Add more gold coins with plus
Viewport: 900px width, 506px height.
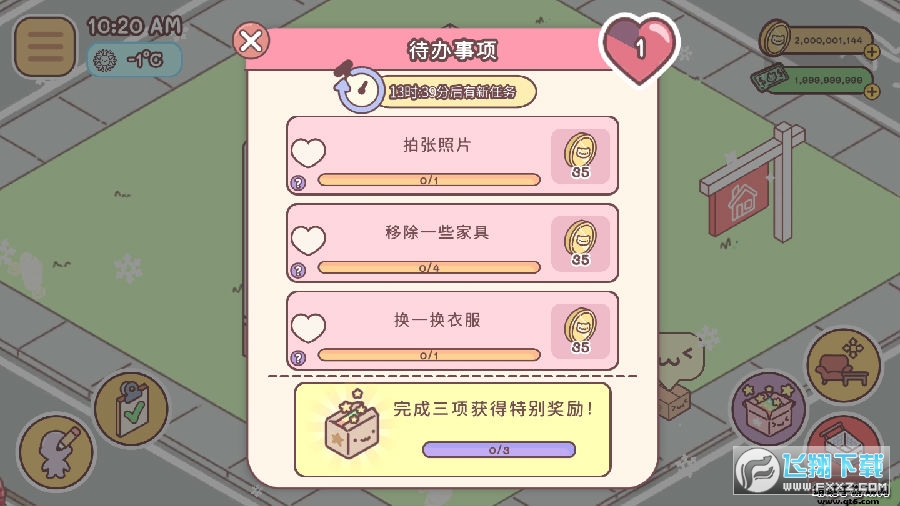coord(871,51)
